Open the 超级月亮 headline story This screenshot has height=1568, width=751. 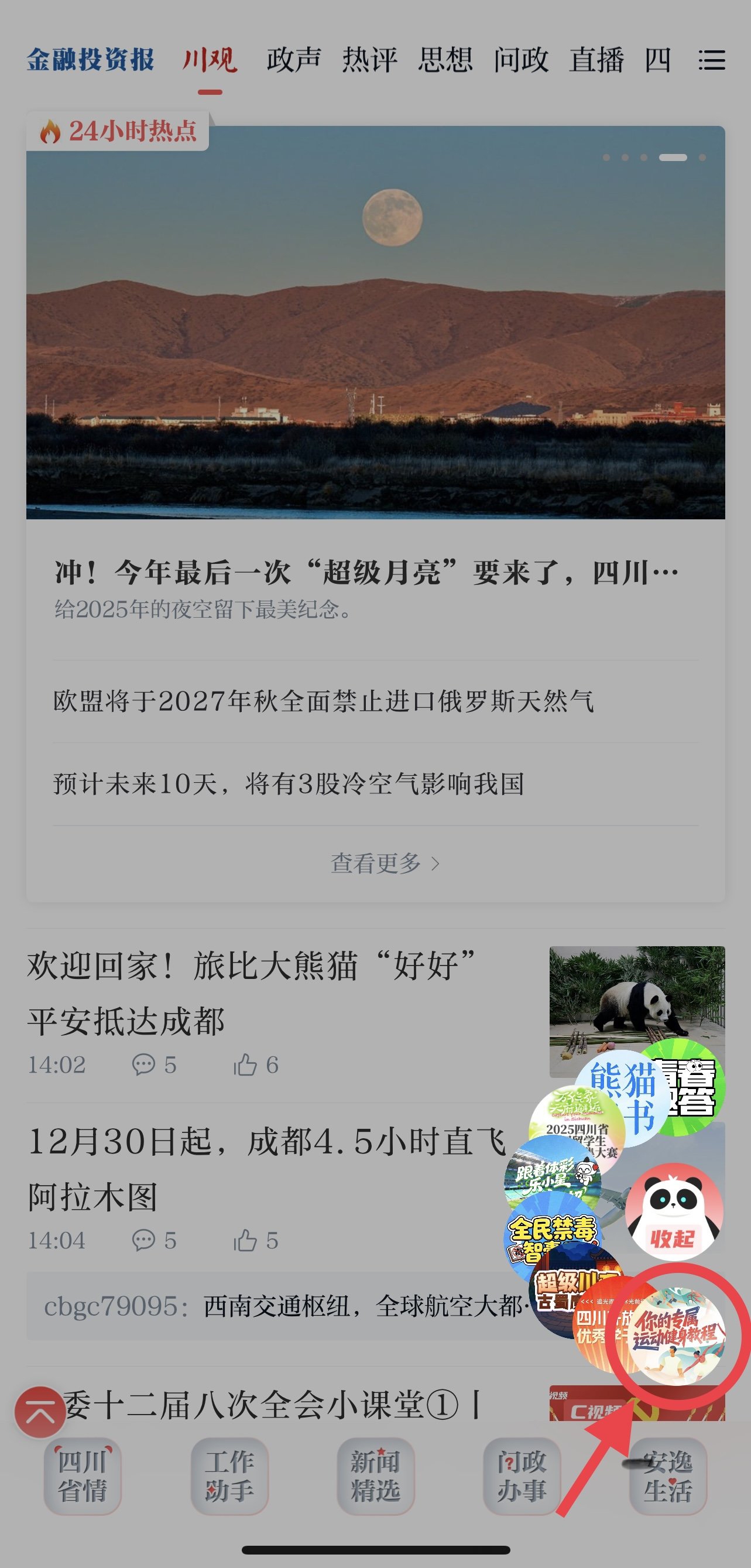pos(366,573)
